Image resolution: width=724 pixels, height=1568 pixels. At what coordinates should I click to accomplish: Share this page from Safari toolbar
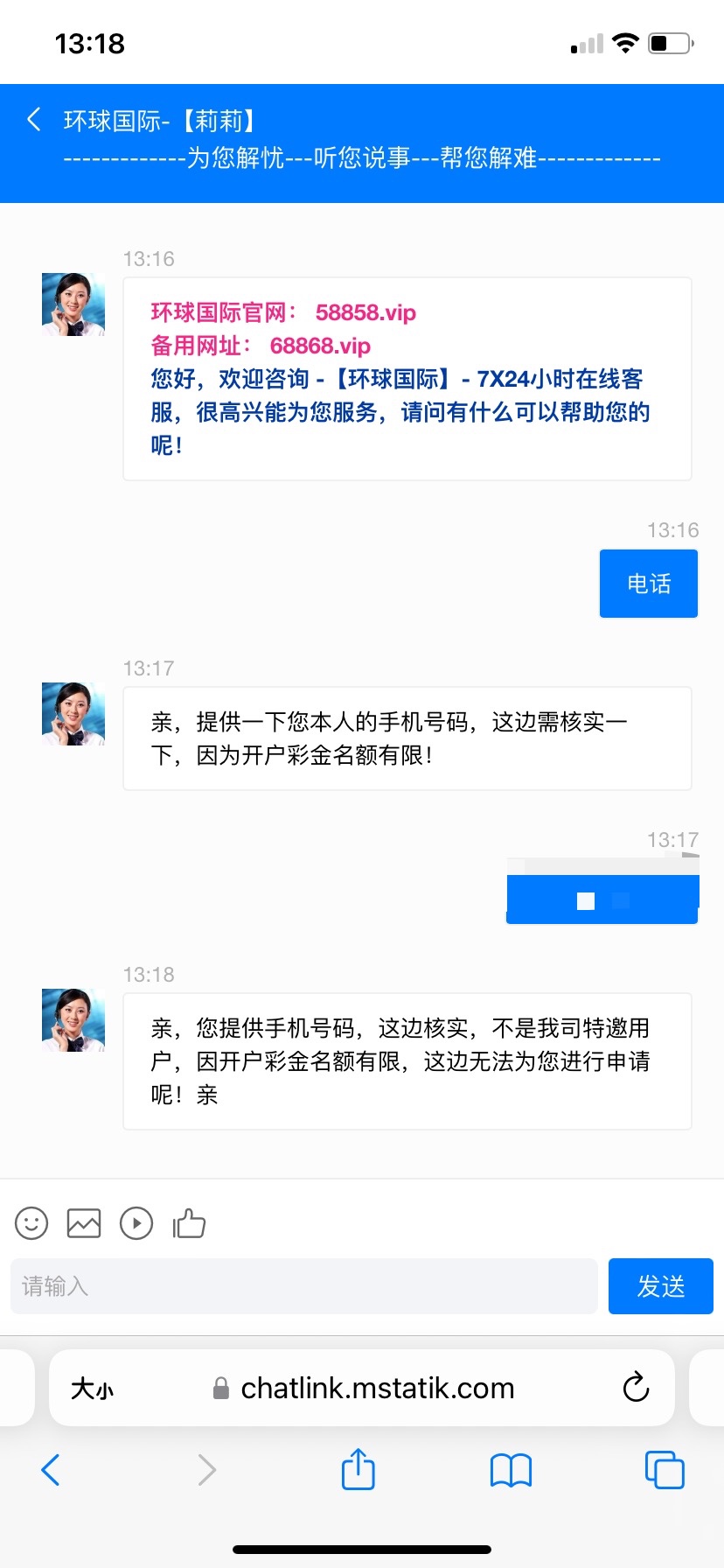(x=358, y=1469)
